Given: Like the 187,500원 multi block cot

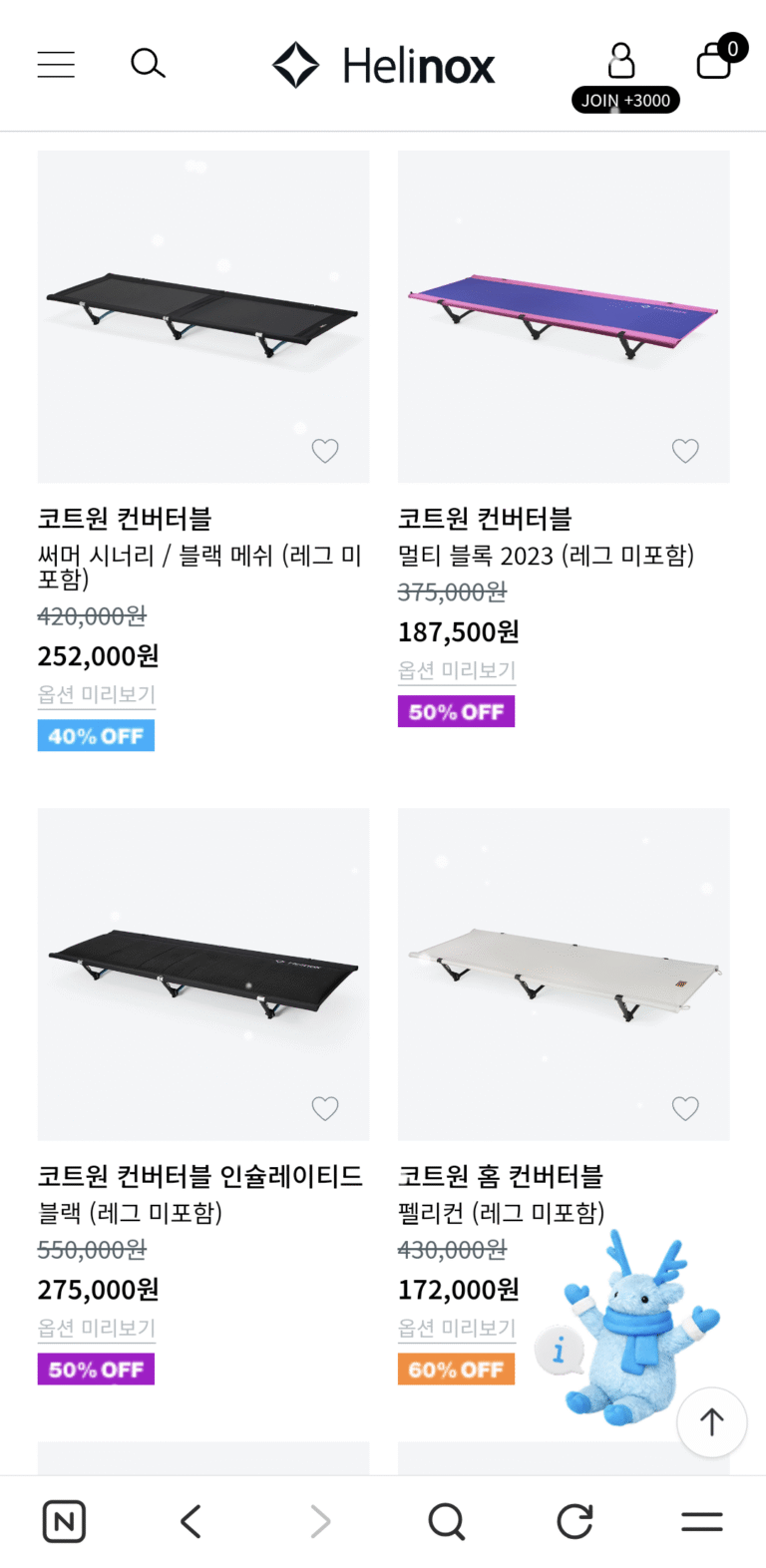Looking at the screenshot, I should coord(685,451).
